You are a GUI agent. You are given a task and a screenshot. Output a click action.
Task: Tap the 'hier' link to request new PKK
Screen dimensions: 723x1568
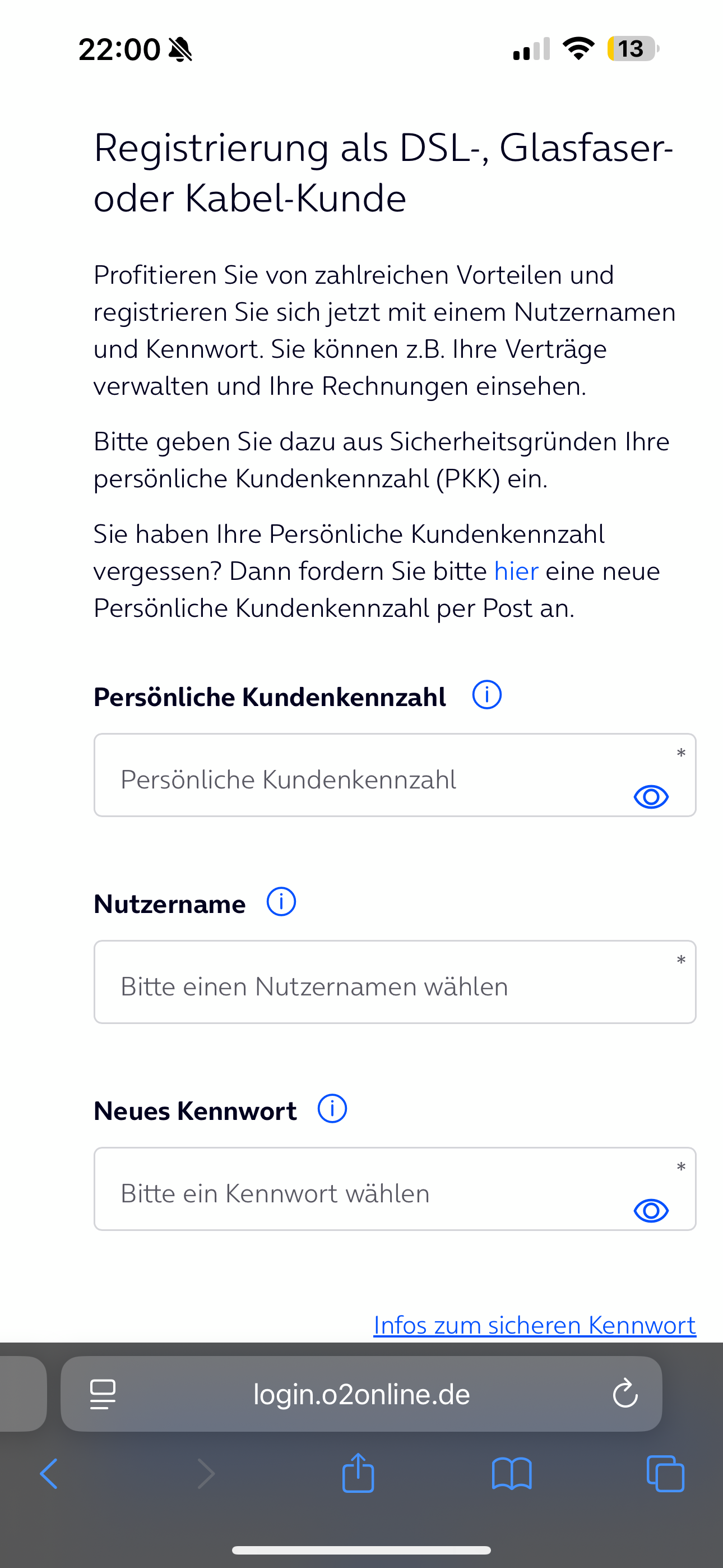(x=516, y=571)
